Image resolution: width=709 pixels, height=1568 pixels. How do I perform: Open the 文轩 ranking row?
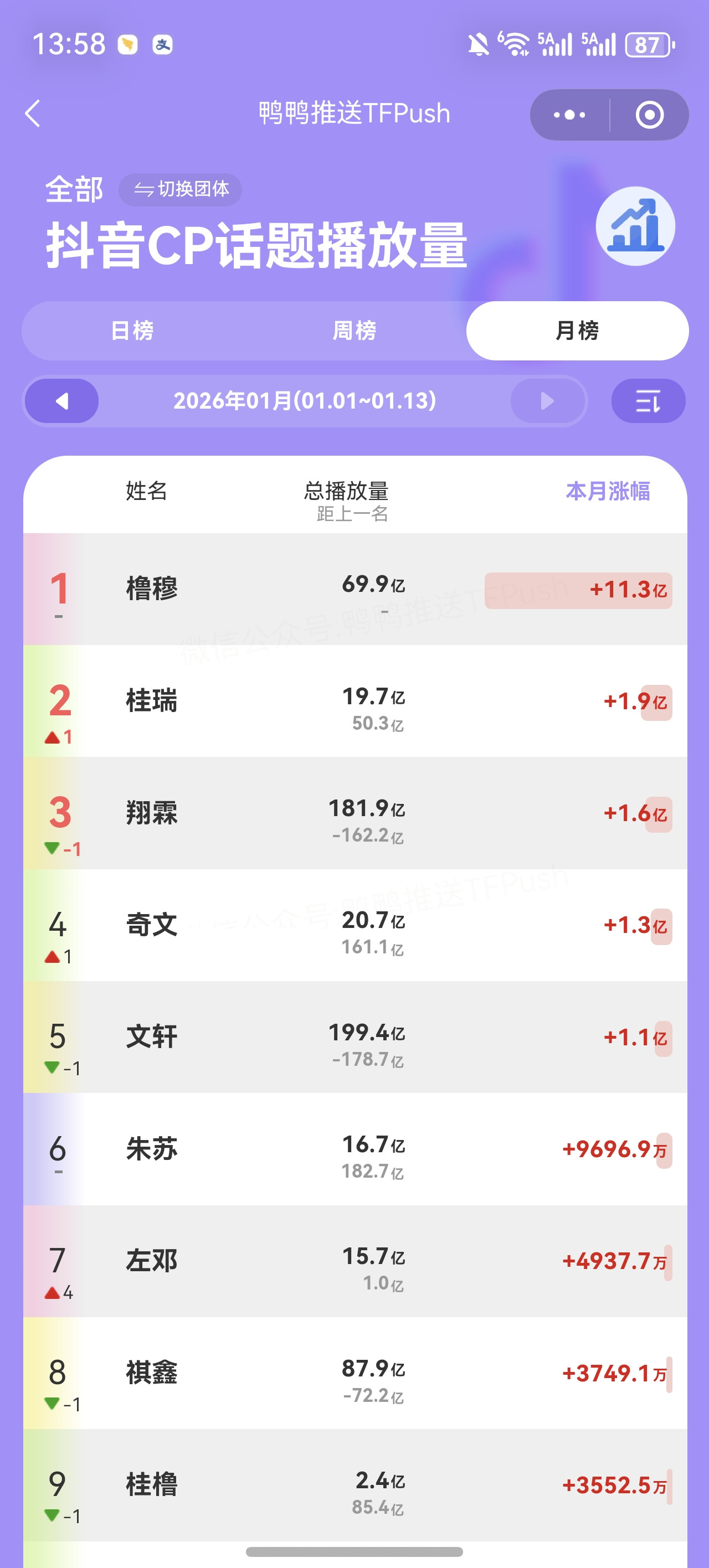pos(354,1037)
